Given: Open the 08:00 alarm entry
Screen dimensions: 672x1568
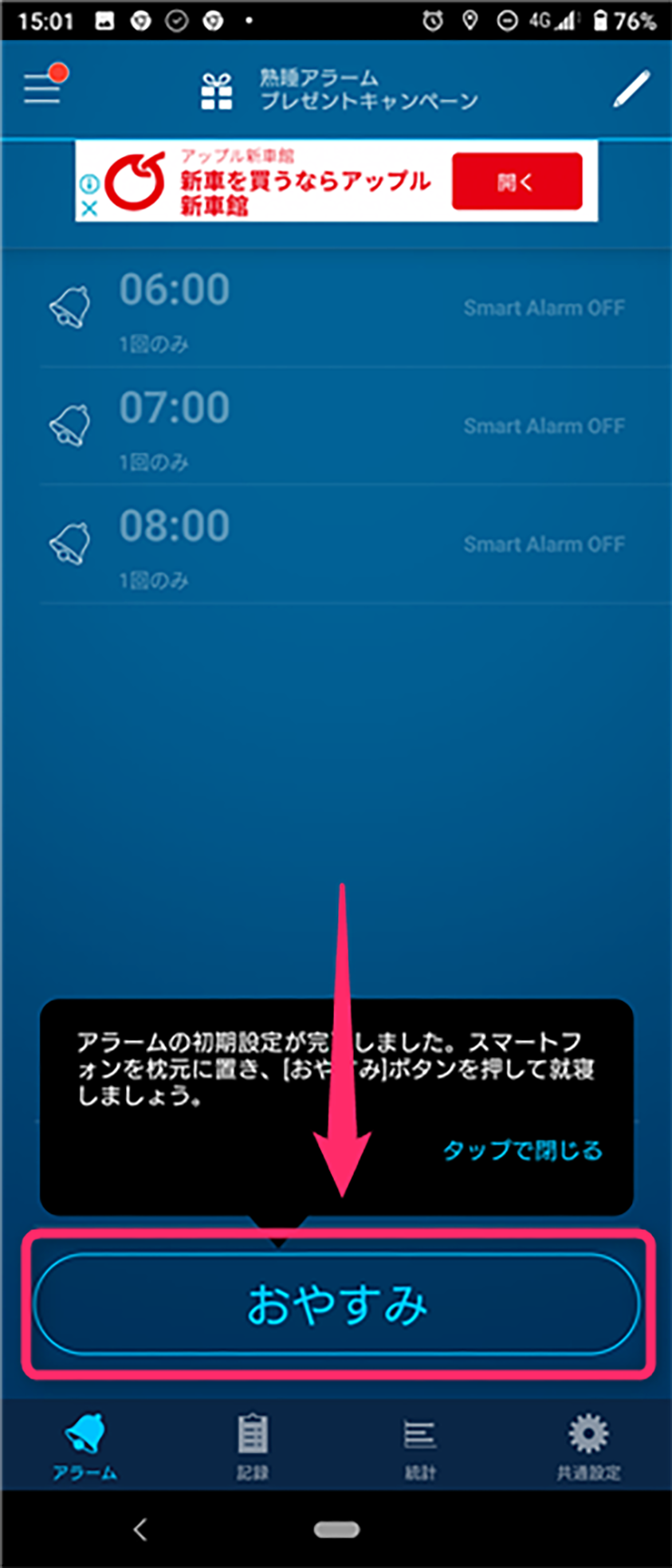Looking at the screenshot, I should [335, 544].
